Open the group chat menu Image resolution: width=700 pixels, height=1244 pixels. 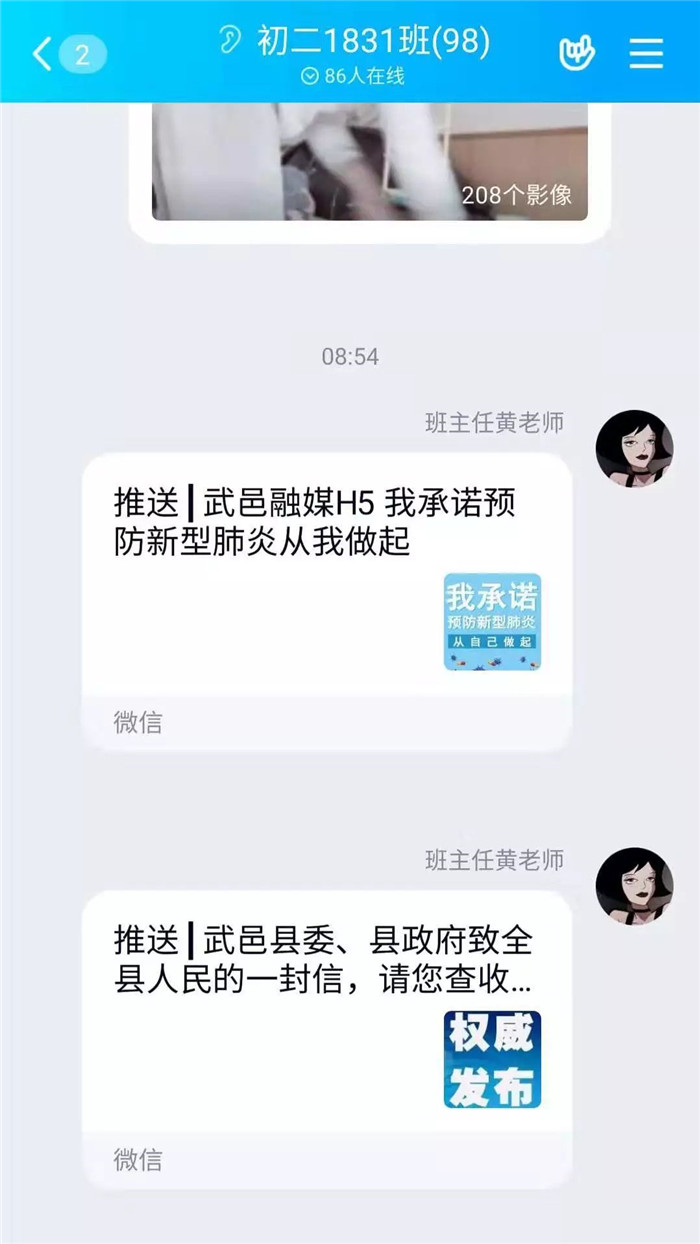[646, 53]
